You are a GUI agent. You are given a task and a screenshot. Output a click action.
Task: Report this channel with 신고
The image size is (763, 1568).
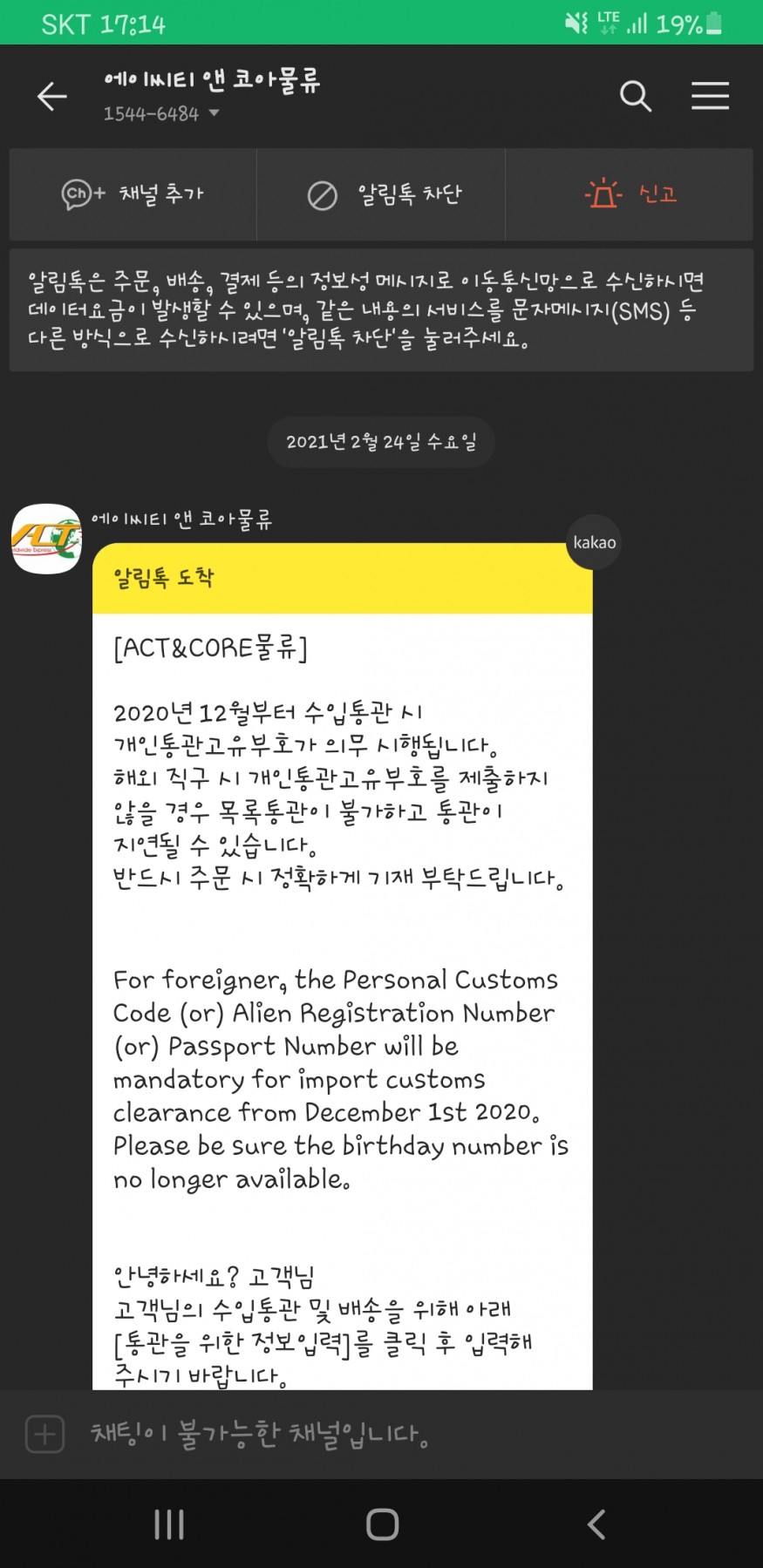[x=630, y=194]
